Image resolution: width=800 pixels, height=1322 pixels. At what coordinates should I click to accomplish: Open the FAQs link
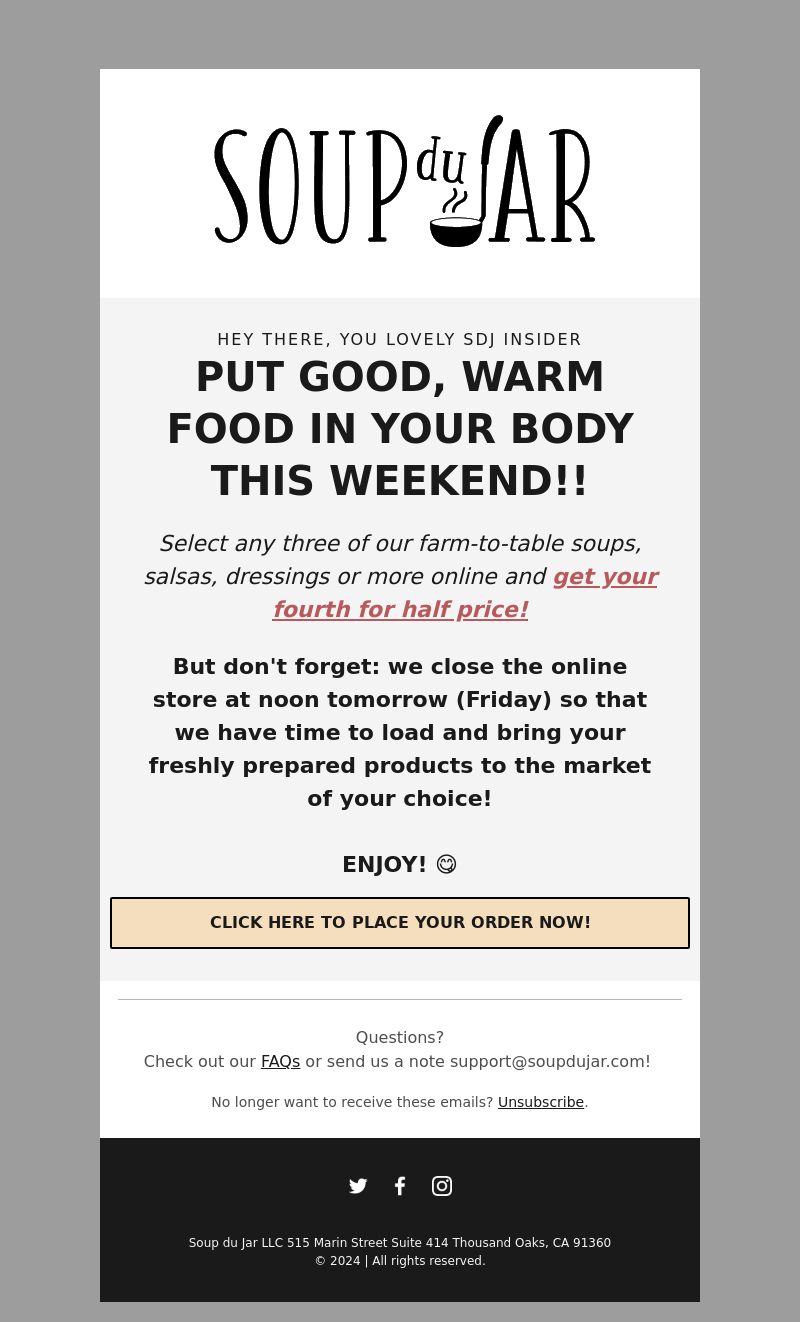click(x=280, y=1062)
